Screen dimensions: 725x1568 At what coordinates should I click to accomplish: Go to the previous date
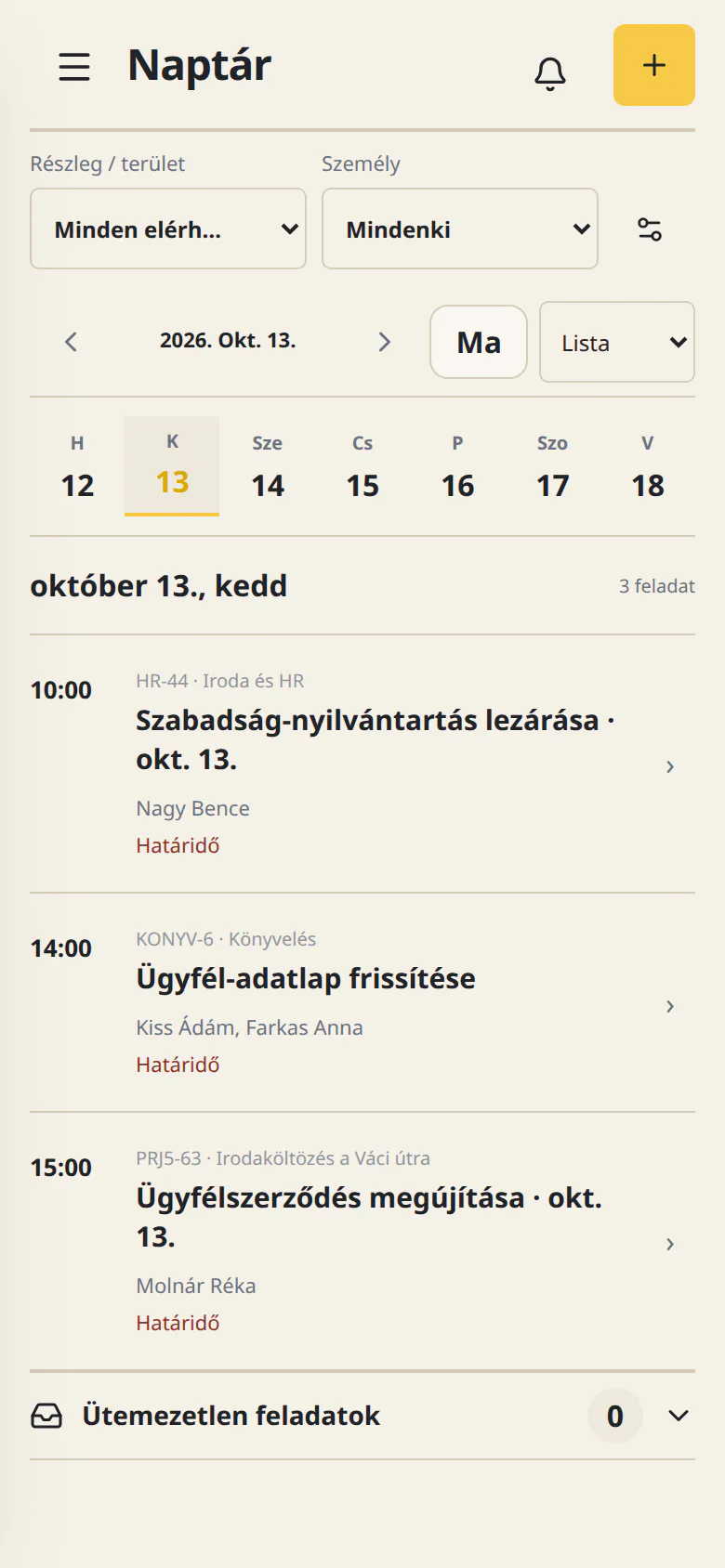coord(71,342)
